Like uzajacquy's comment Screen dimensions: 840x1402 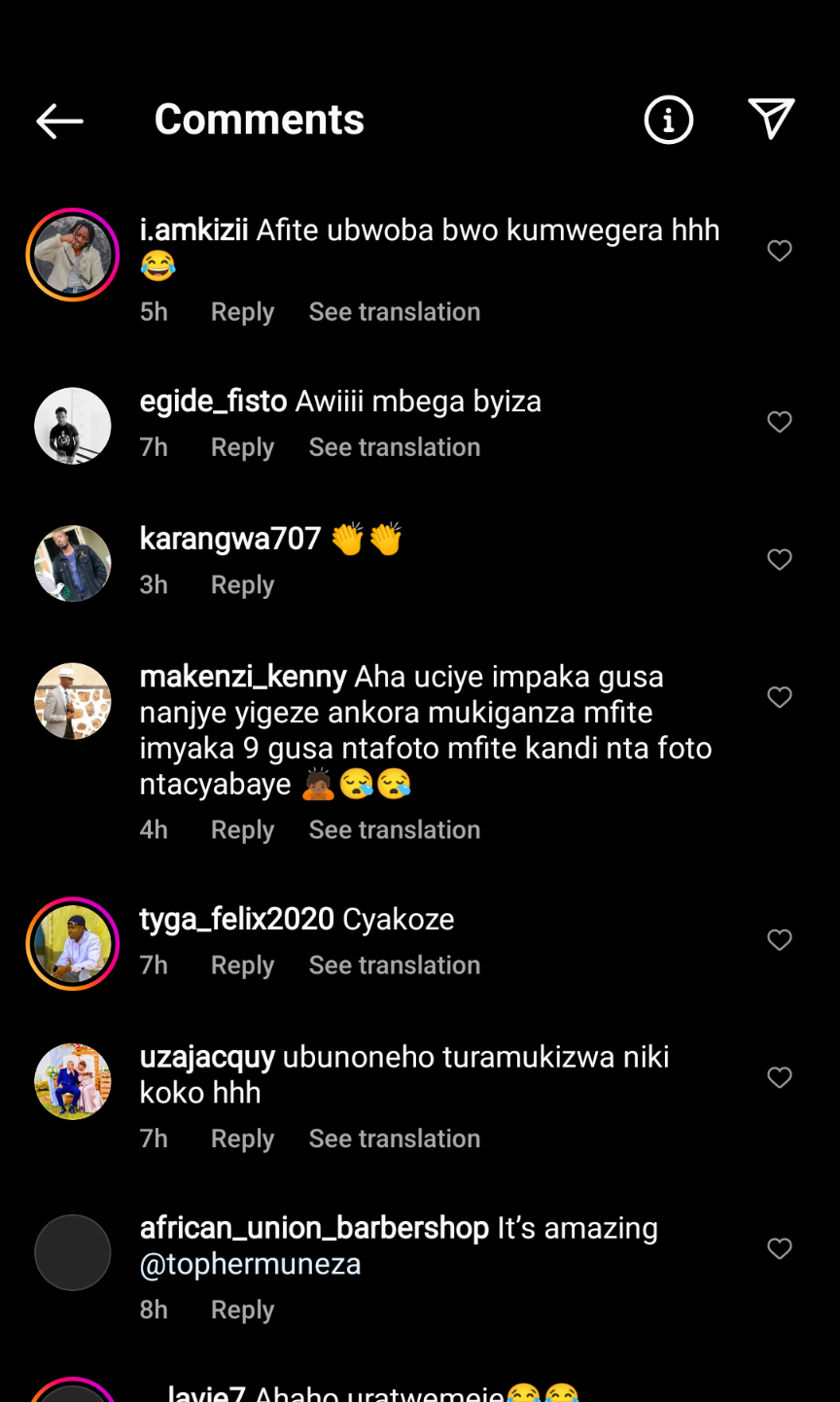[x=780, y=1077]
